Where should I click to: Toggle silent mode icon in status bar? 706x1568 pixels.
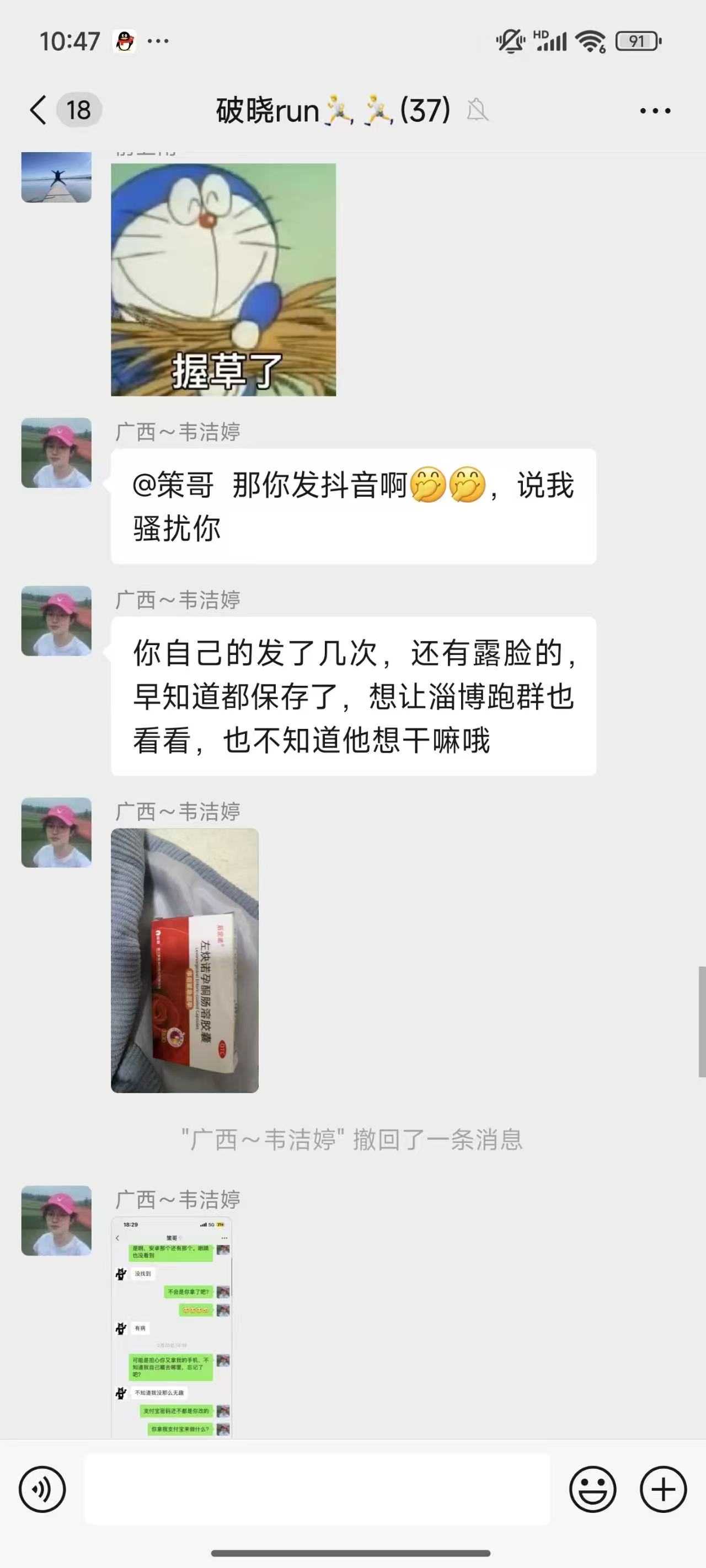tap(510, 39)
